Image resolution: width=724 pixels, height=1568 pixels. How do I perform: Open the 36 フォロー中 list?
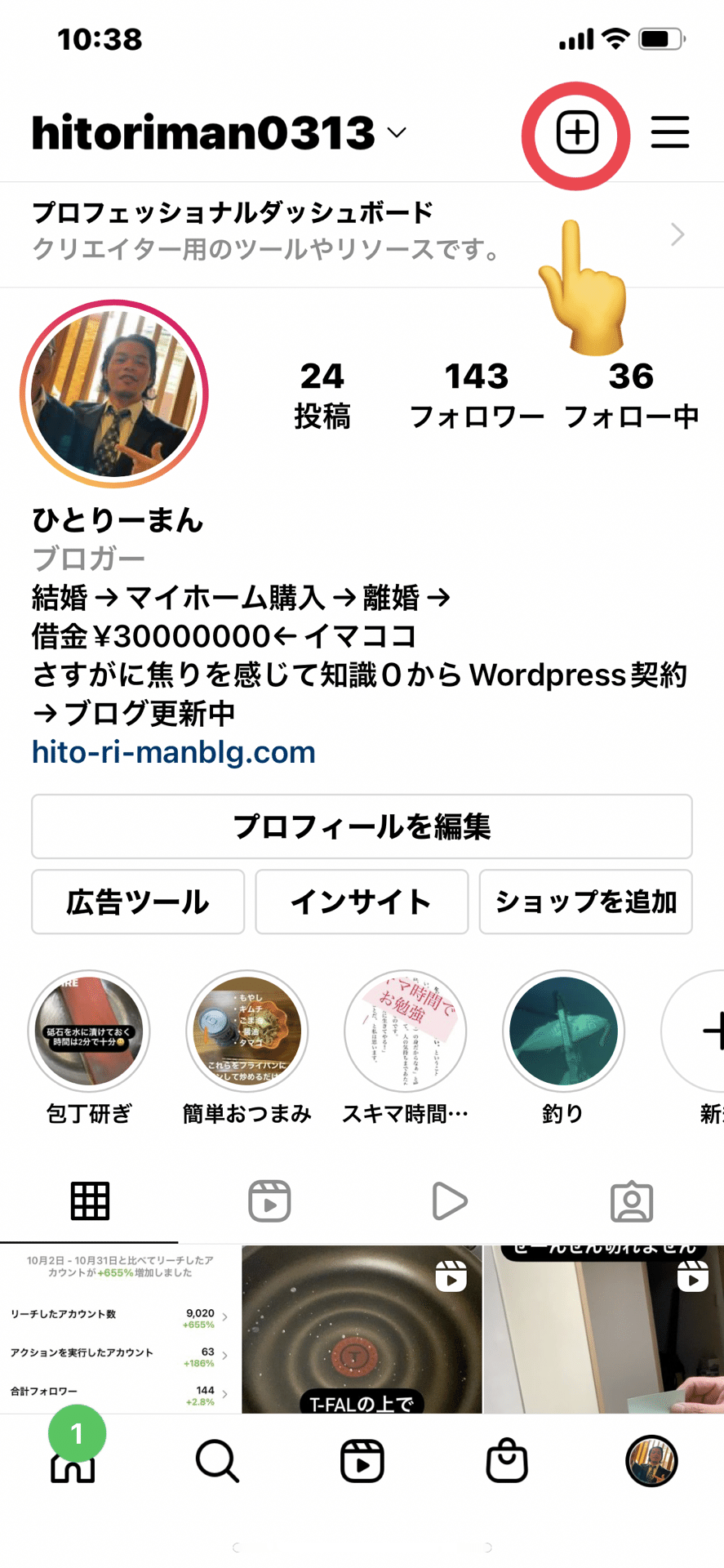pyautogui.click(x=631, y=395)
